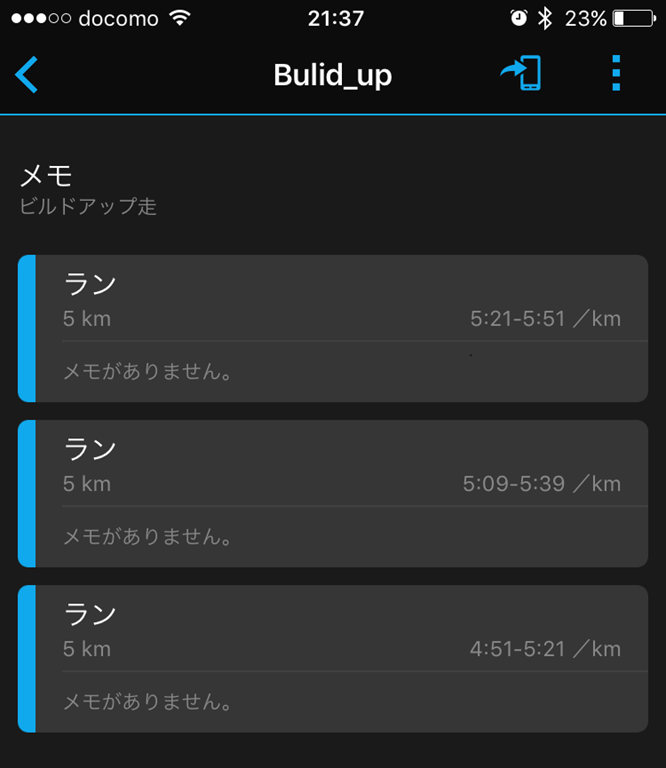Viewport: 666px width, 768px height.
Task: Open the run step with pace 4:51-5:21
Action: click(333, 658)
